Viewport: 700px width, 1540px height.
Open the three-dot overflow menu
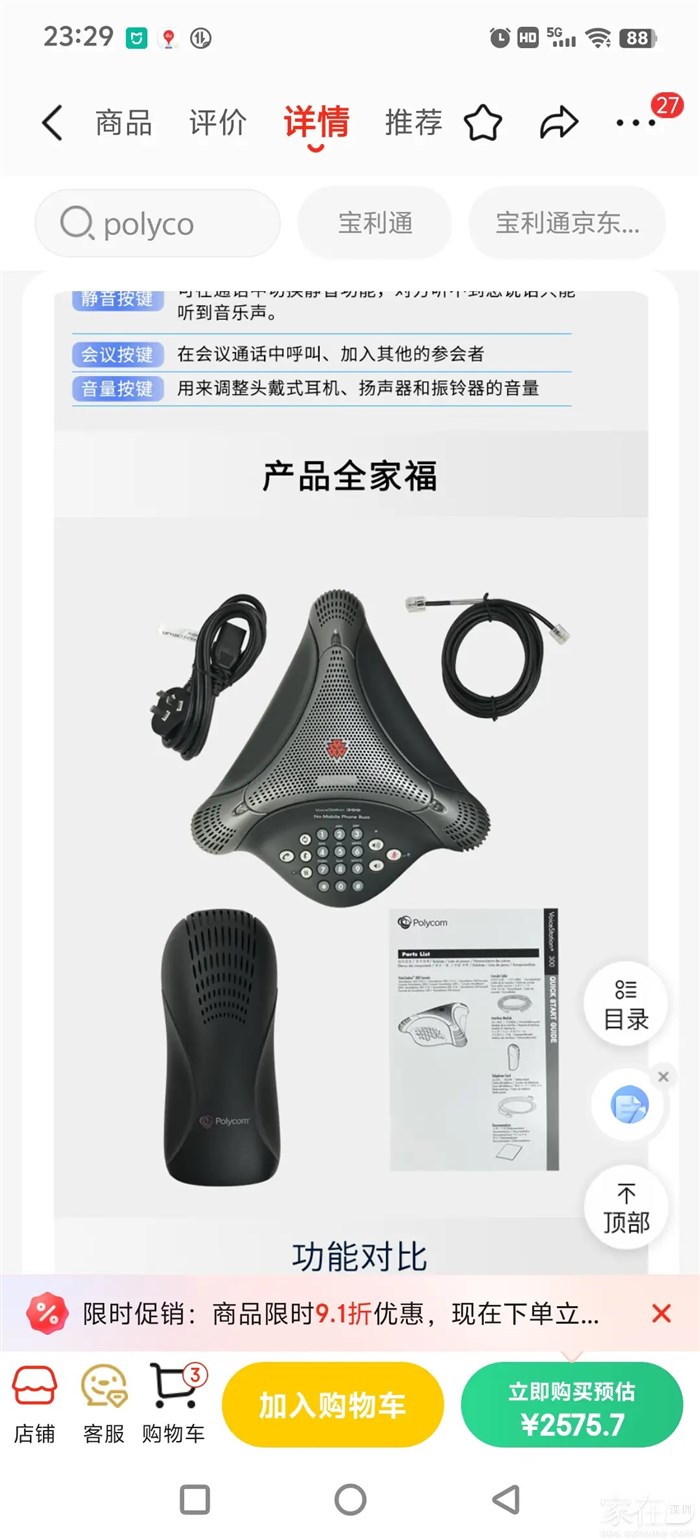click(x=636, y=123)
